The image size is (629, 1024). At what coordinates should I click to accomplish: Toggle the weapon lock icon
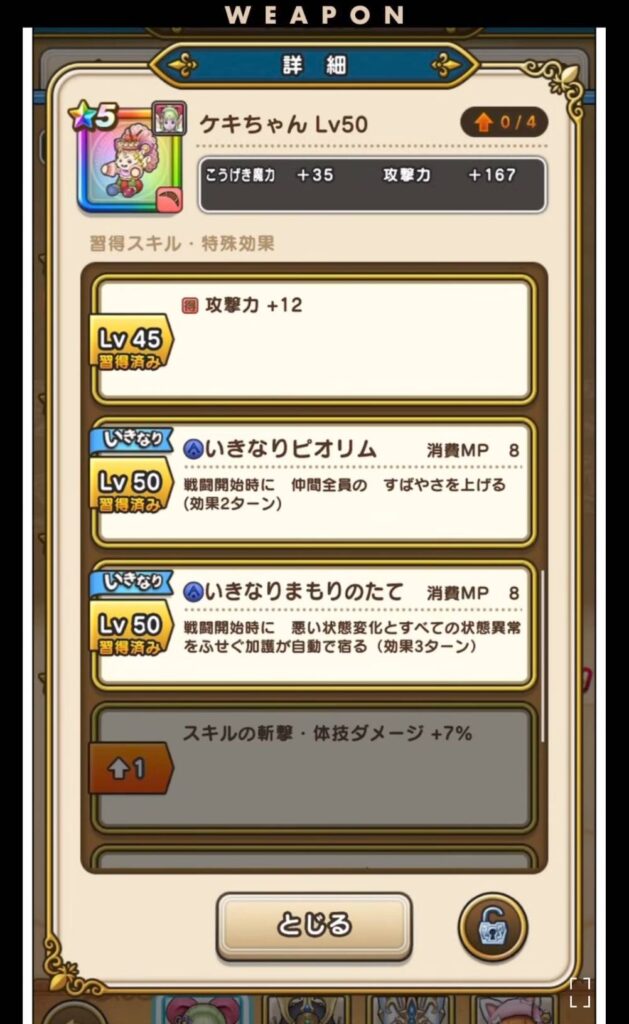[x=492, y=926]
